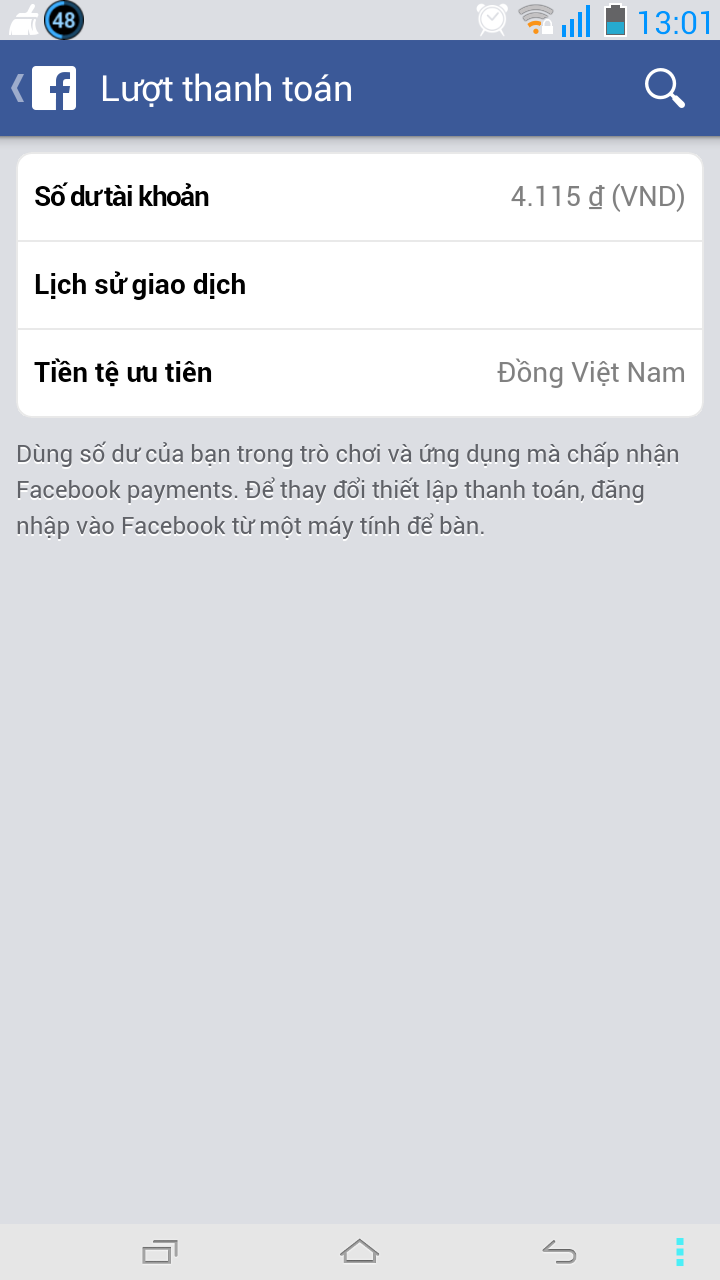Open the recent apps button
The height and width of the screenshot is (1280, 720).
point(160,1251)
